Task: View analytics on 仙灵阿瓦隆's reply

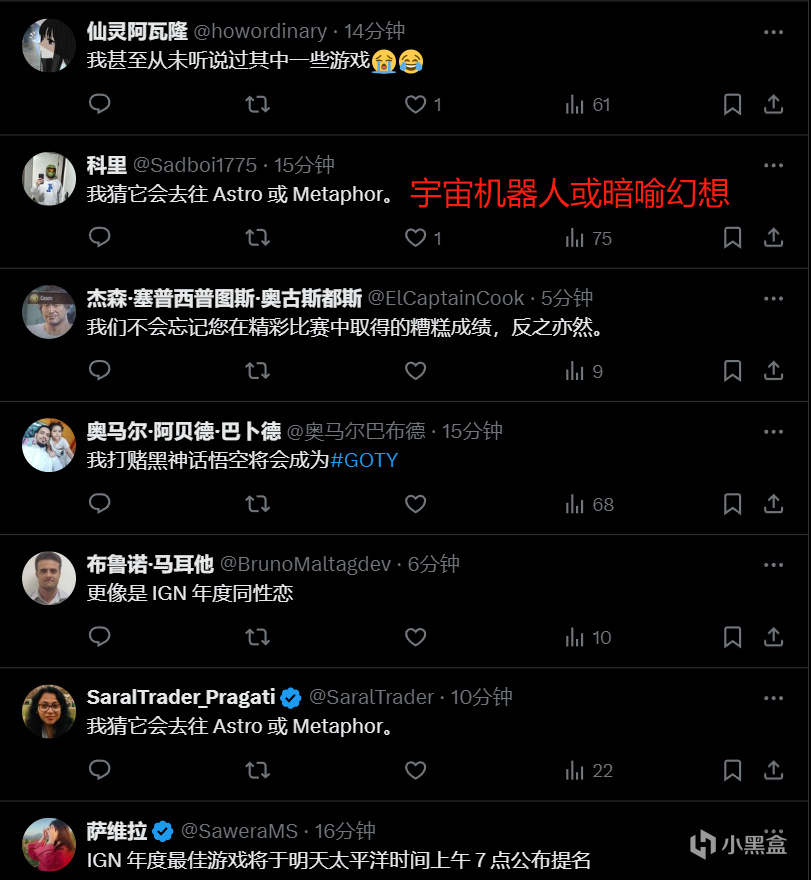Action: tap(588, 104)
